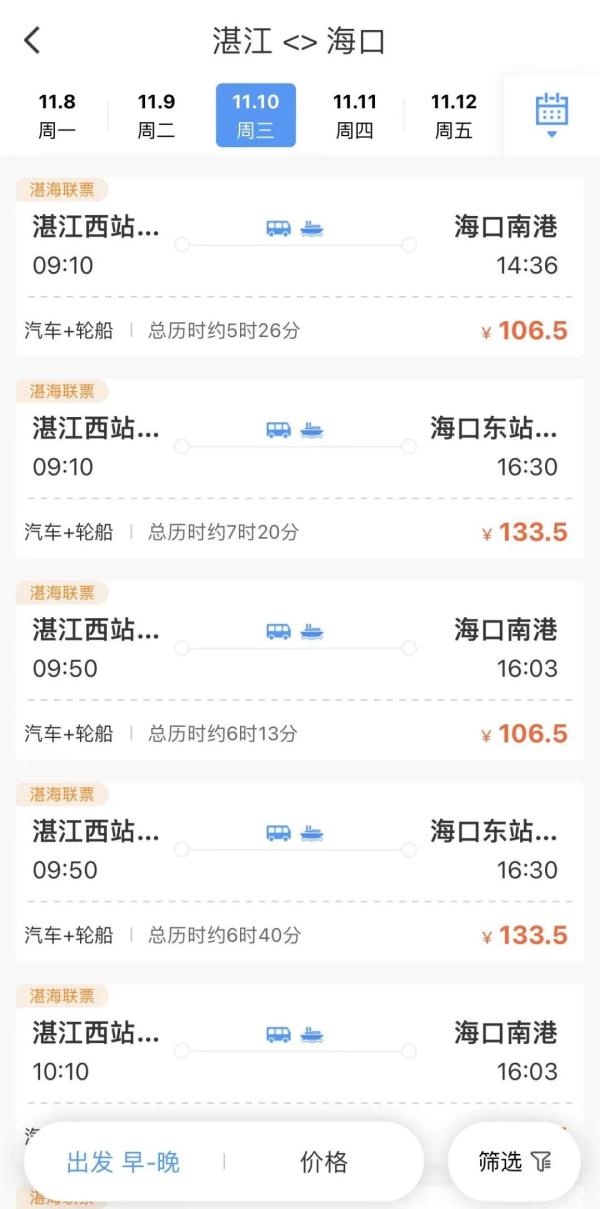
Task: Open the 09:10 trip to 海口东站
Action: point(300,468)
